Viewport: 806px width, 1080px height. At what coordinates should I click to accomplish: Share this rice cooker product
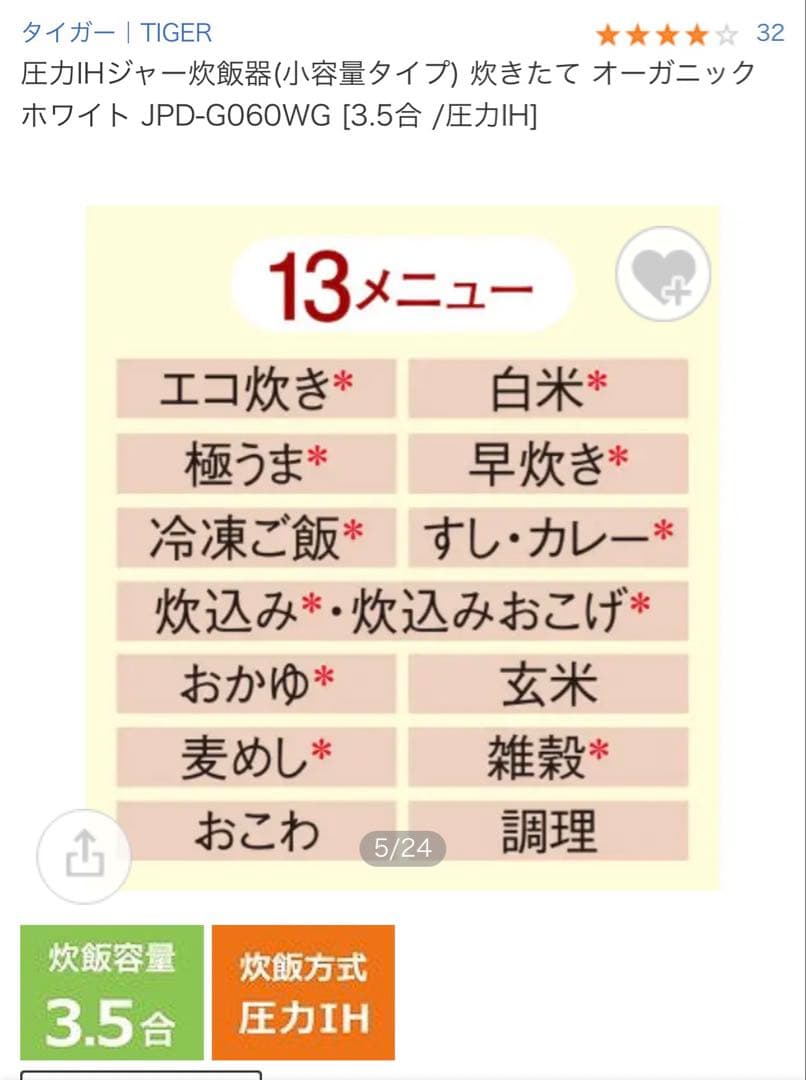pyautogui.click(x=84, y=856)
